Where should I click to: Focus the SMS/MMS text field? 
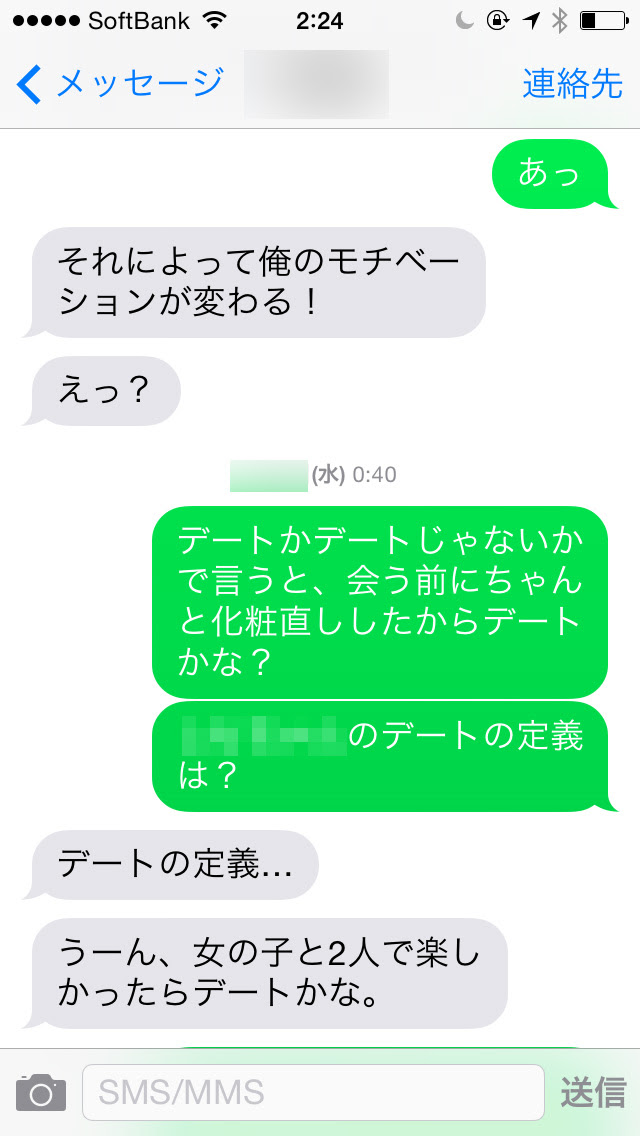313,1093
